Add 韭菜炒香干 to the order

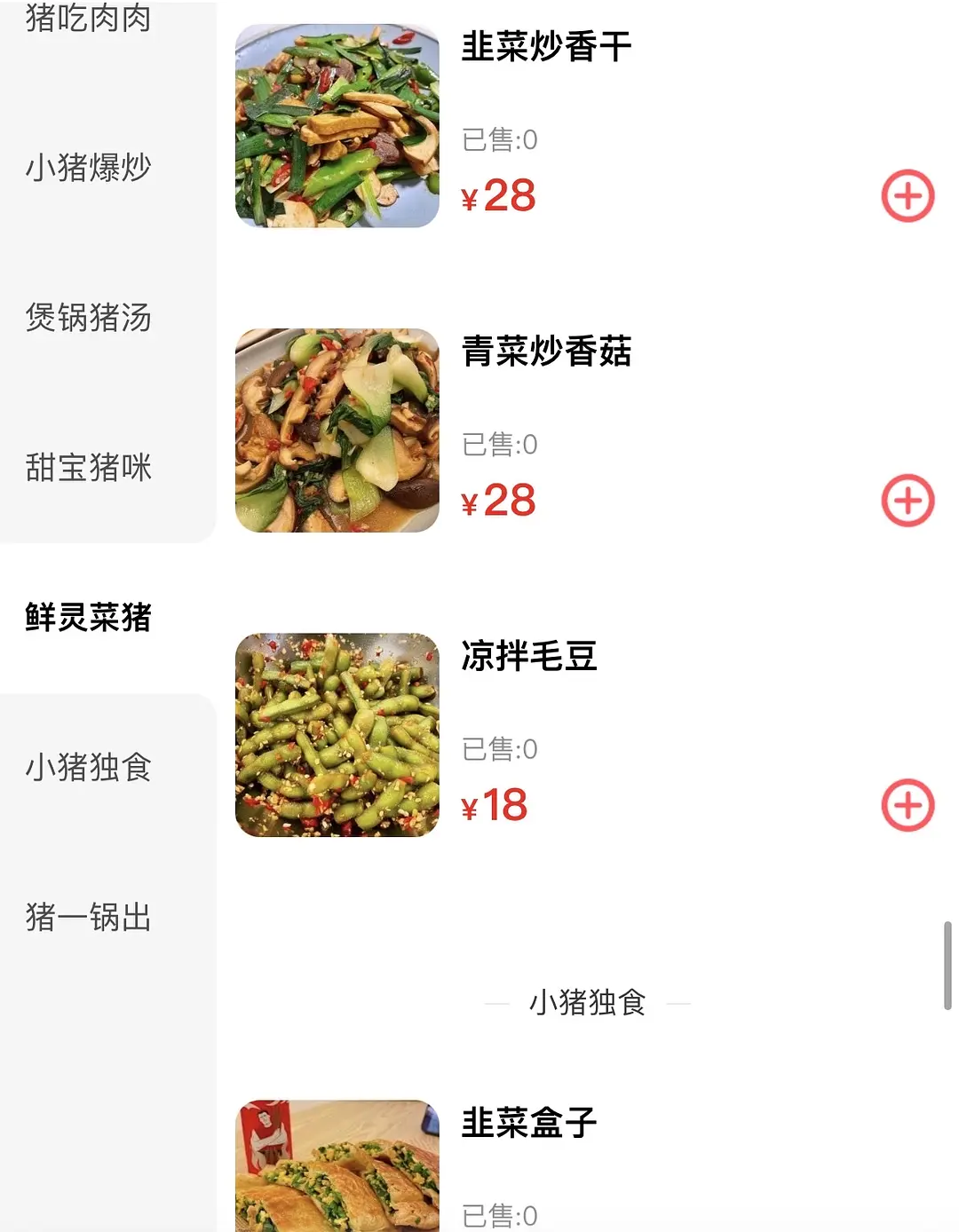click(x=907, y=196)
